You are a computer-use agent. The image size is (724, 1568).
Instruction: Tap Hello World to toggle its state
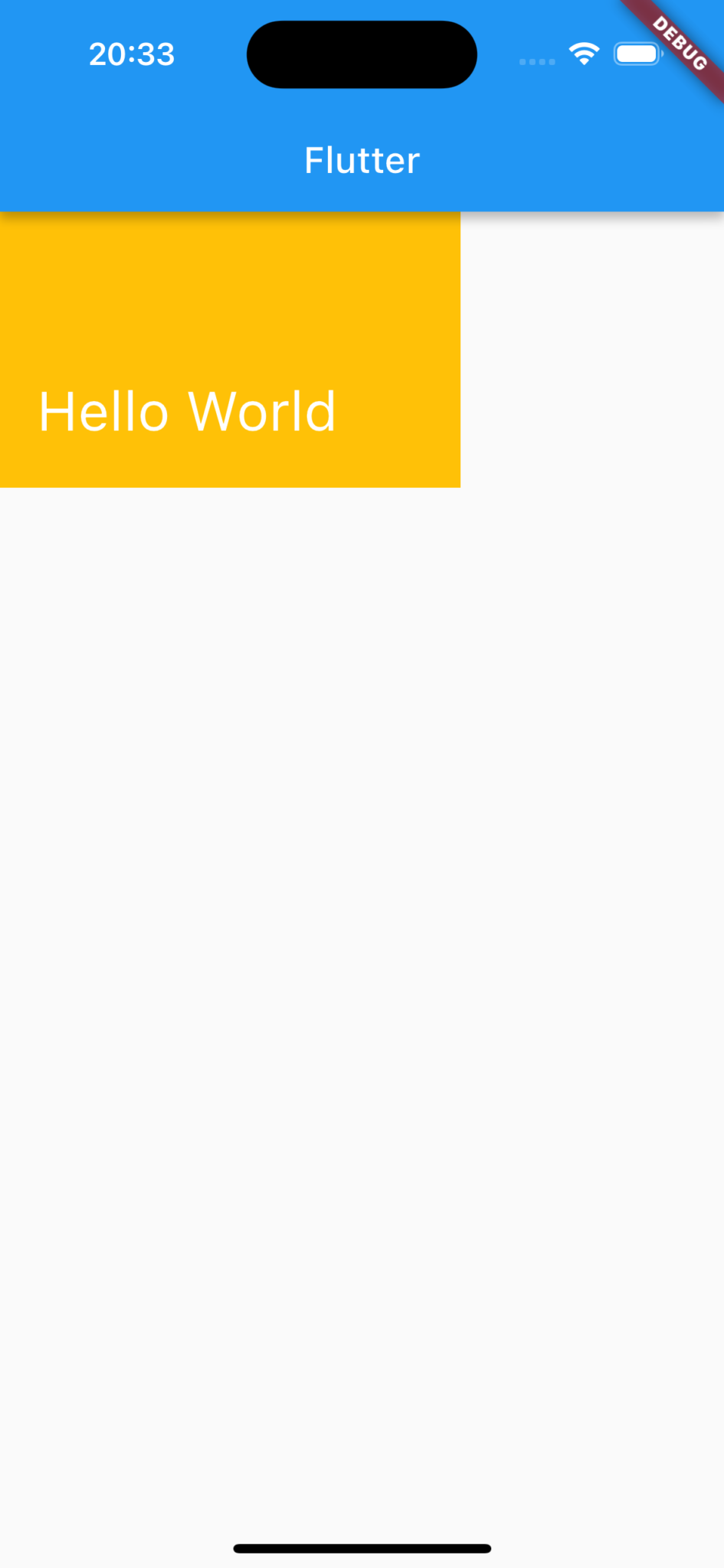pyautogui.click(x=187, y=411)
